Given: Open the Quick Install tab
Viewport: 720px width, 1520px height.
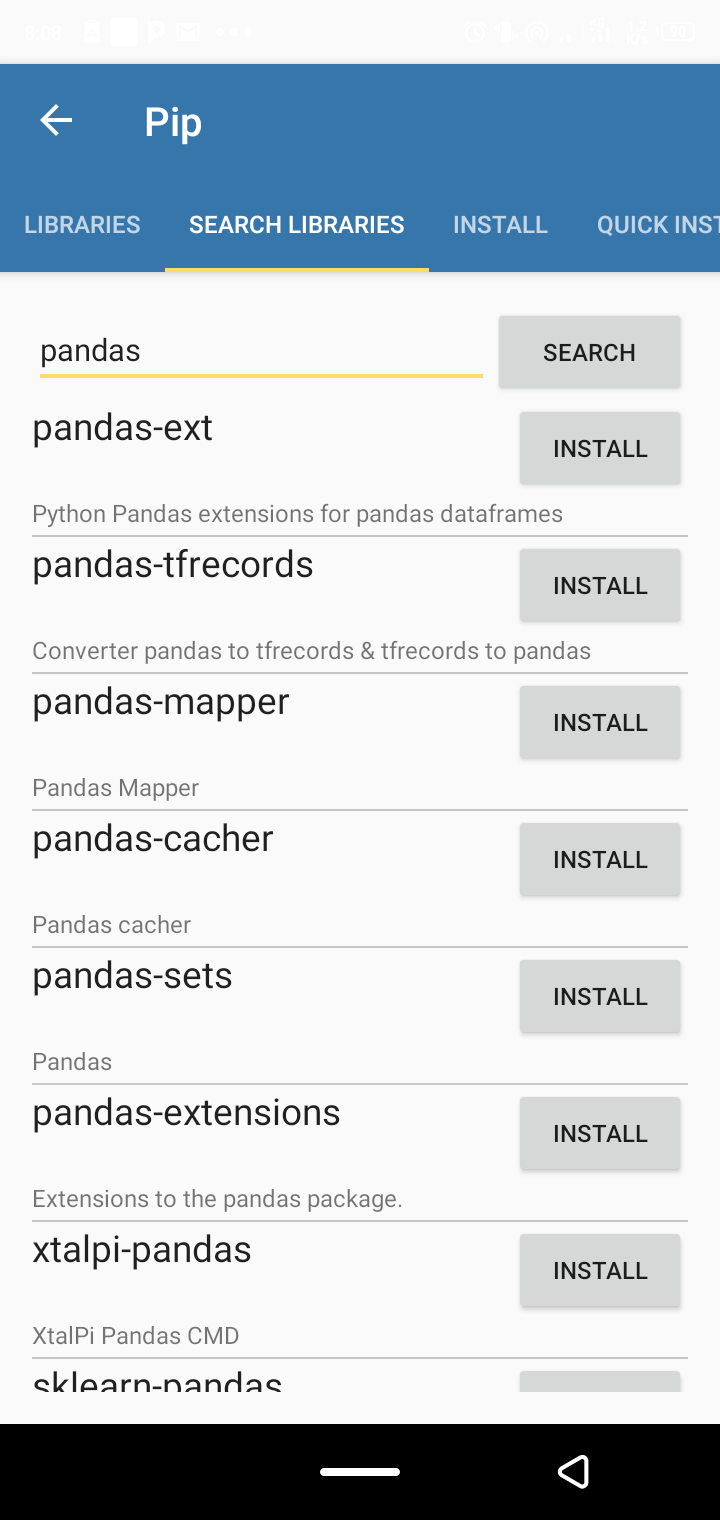Looking at the screenshot, I should coord(655,225).
